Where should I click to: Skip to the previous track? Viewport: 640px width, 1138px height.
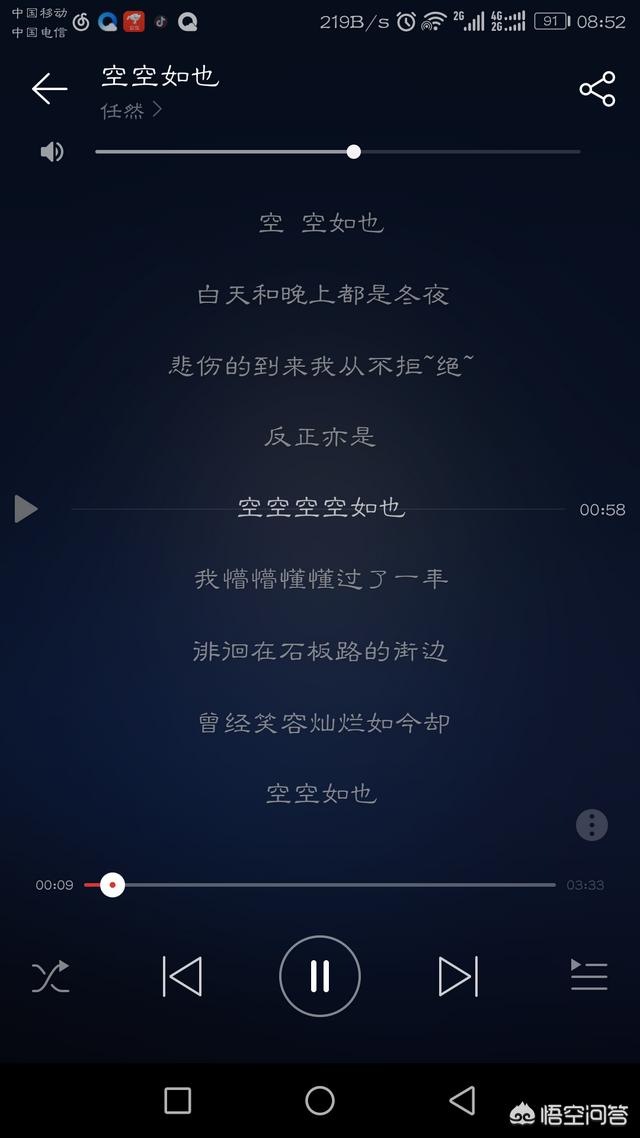coord(182,976)
